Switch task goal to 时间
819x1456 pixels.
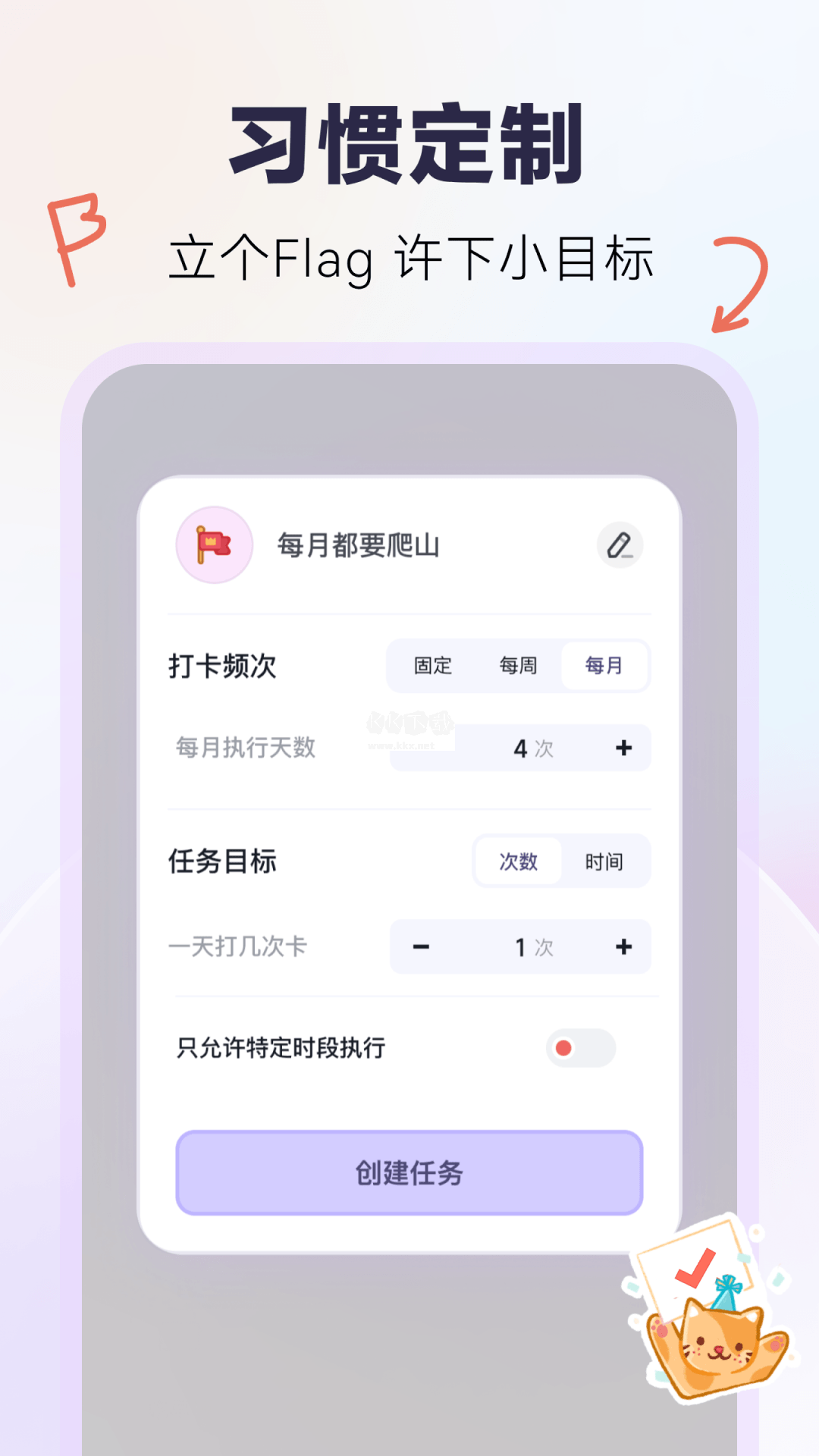[x=604, y=861]
